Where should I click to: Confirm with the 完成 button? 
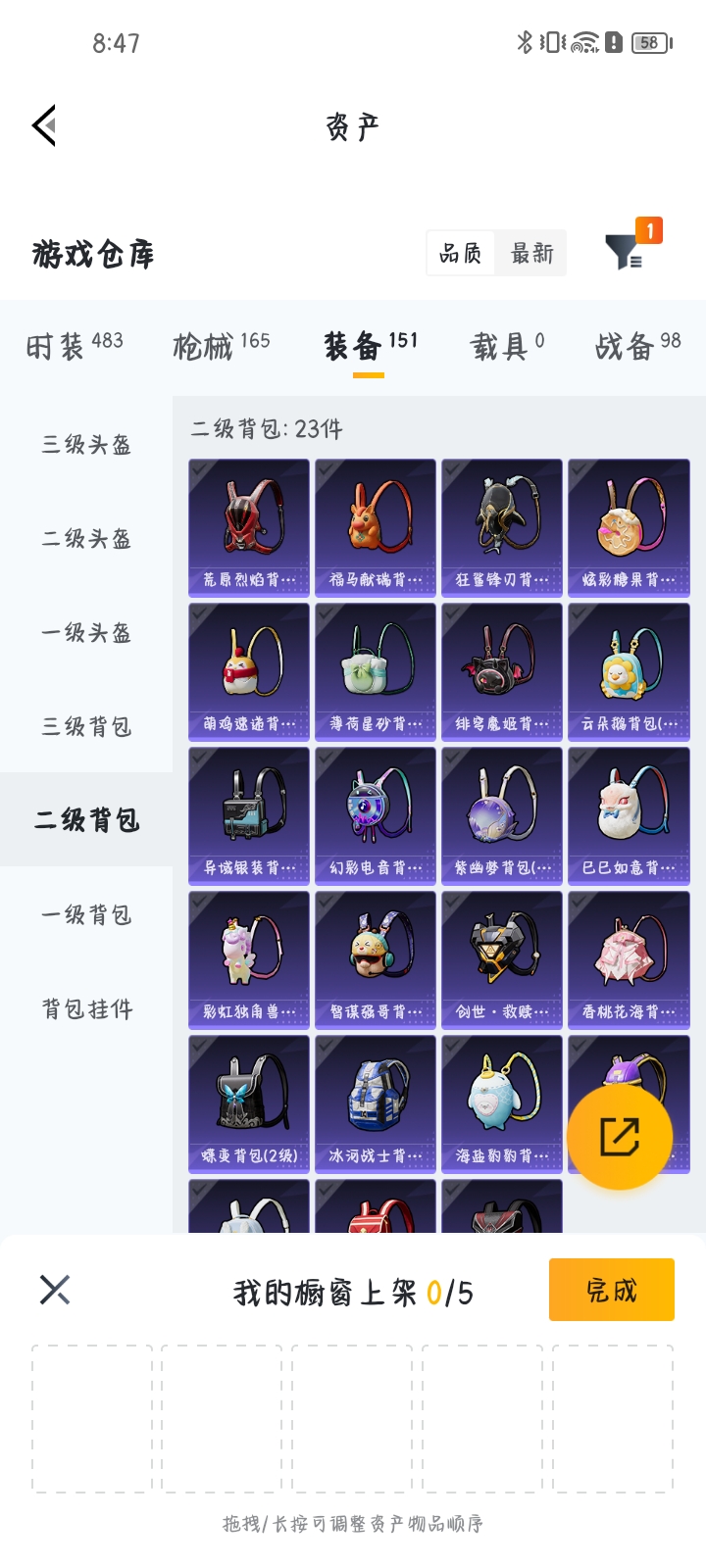611,1290
